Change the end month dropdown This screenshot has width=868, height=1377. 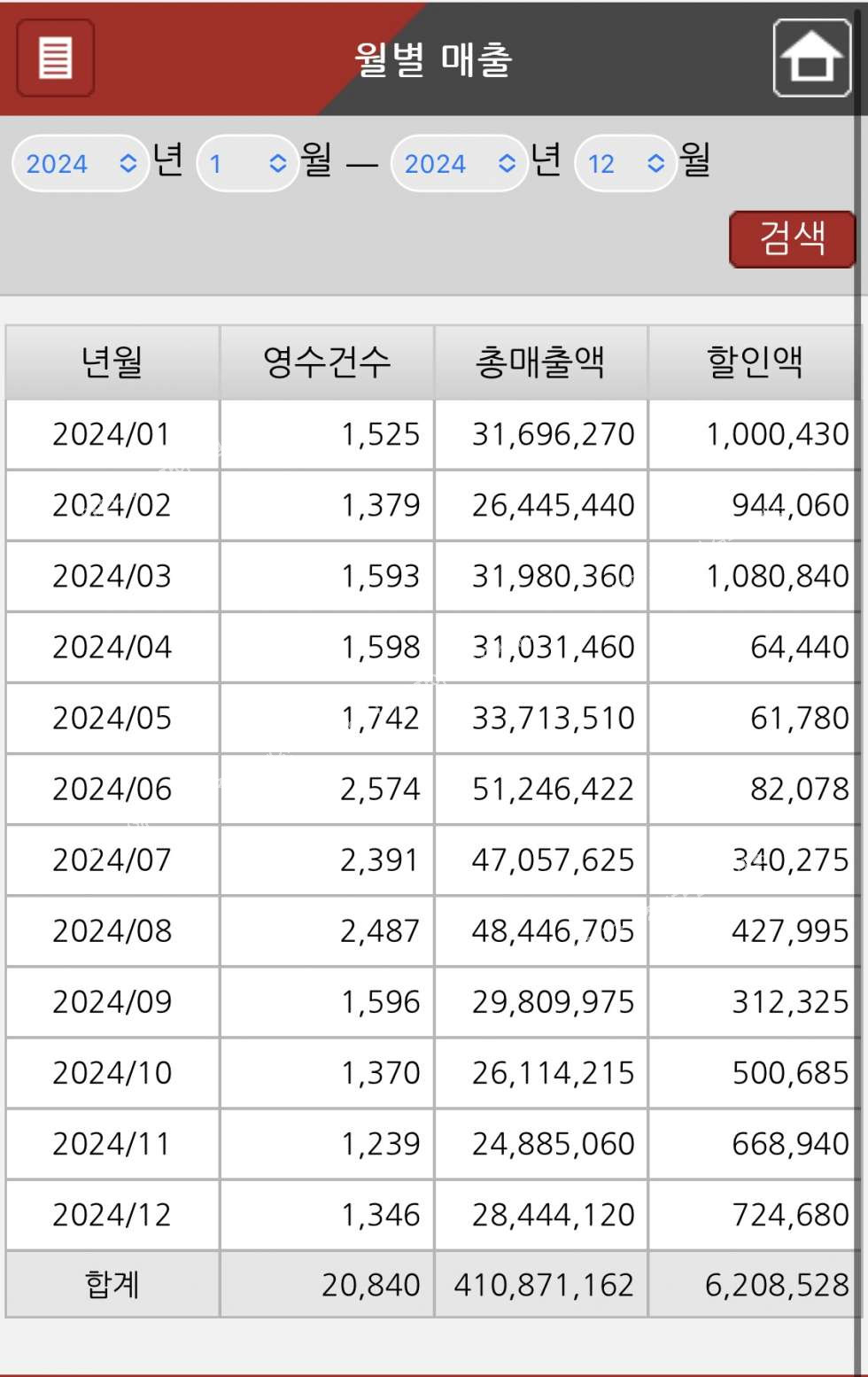tap(625, 164)
